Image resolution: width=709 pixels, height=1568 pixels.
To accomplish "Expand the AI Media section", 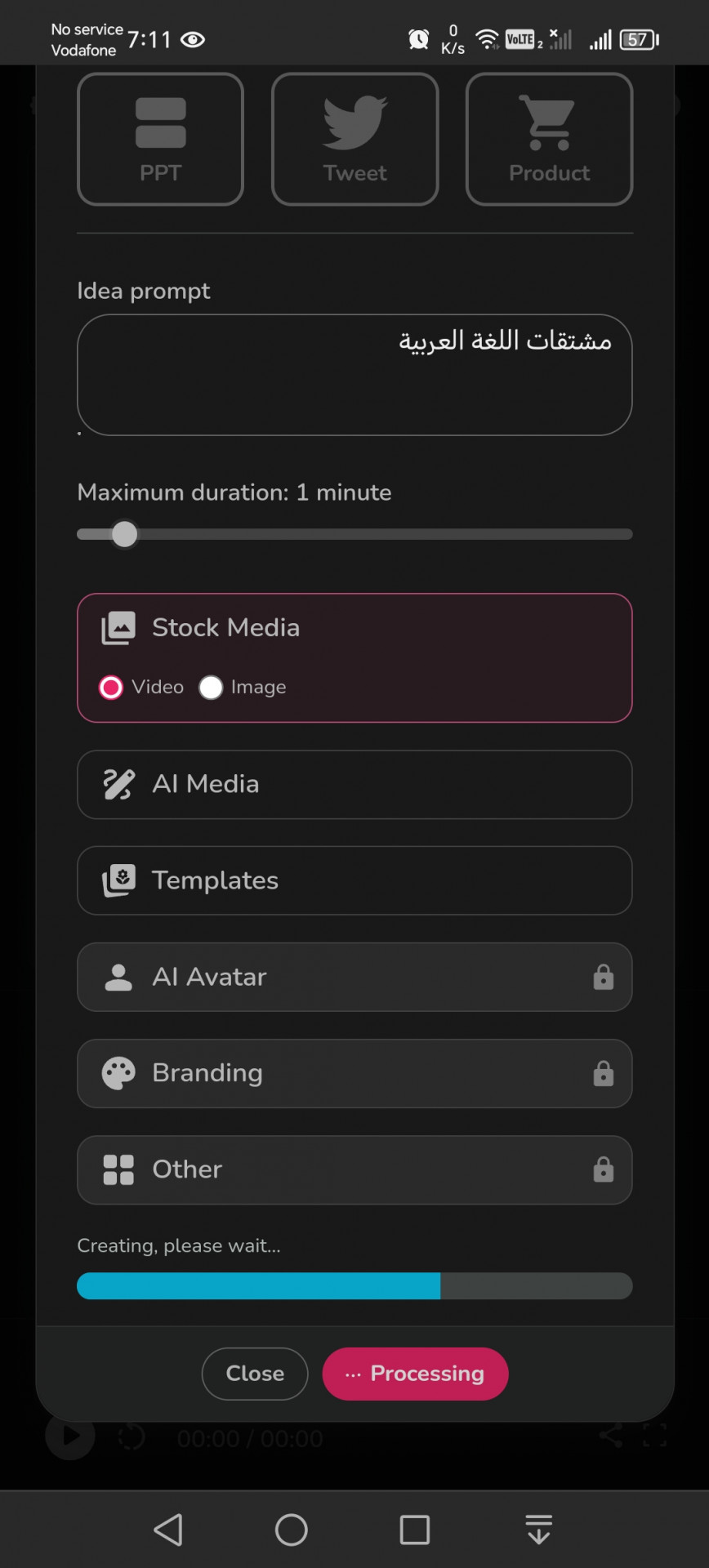I will tap(354, 785).
